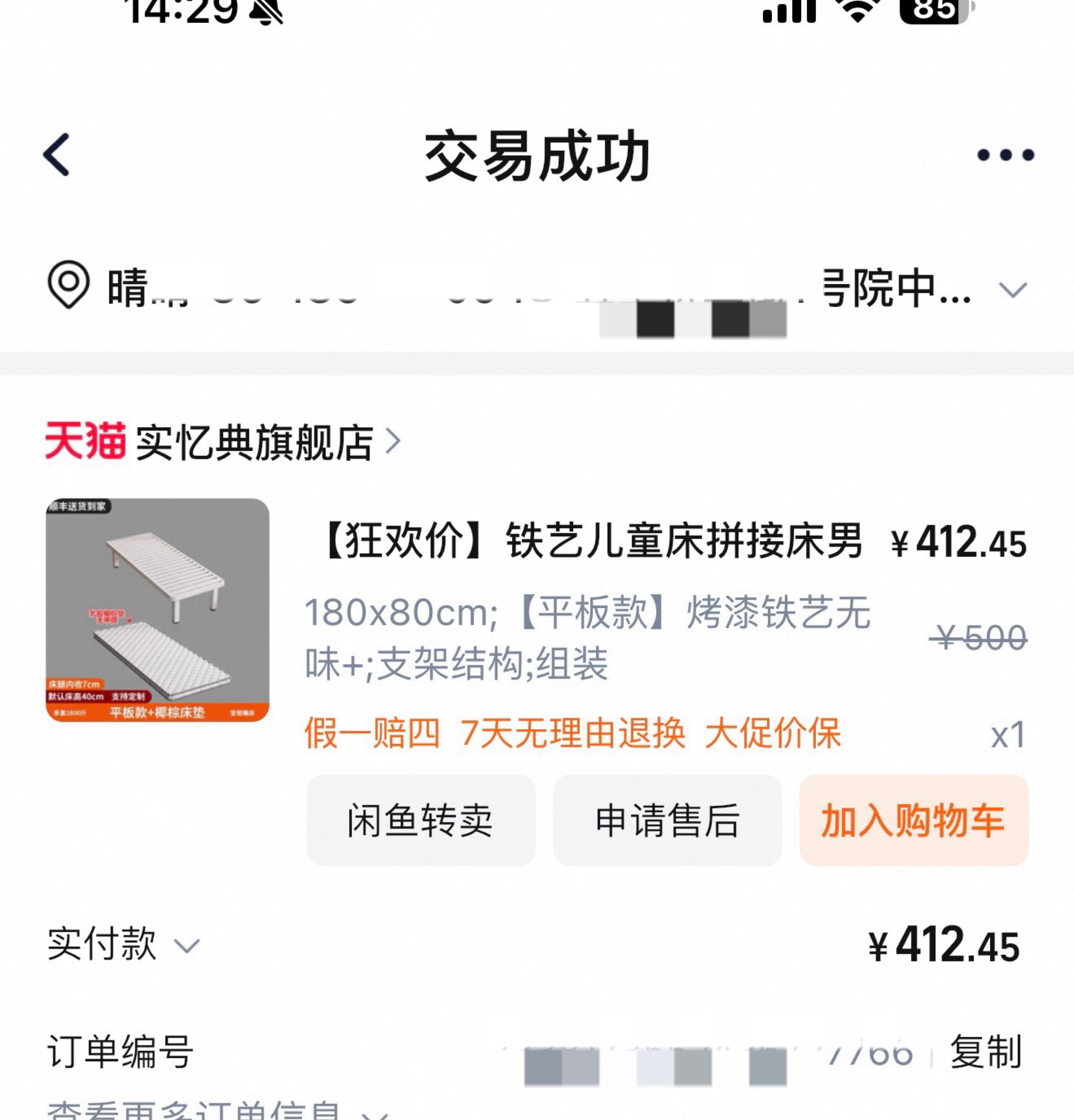Open the 铁艺儿童床 product thumbnail

pyautogui.click(x=157, y=610)
